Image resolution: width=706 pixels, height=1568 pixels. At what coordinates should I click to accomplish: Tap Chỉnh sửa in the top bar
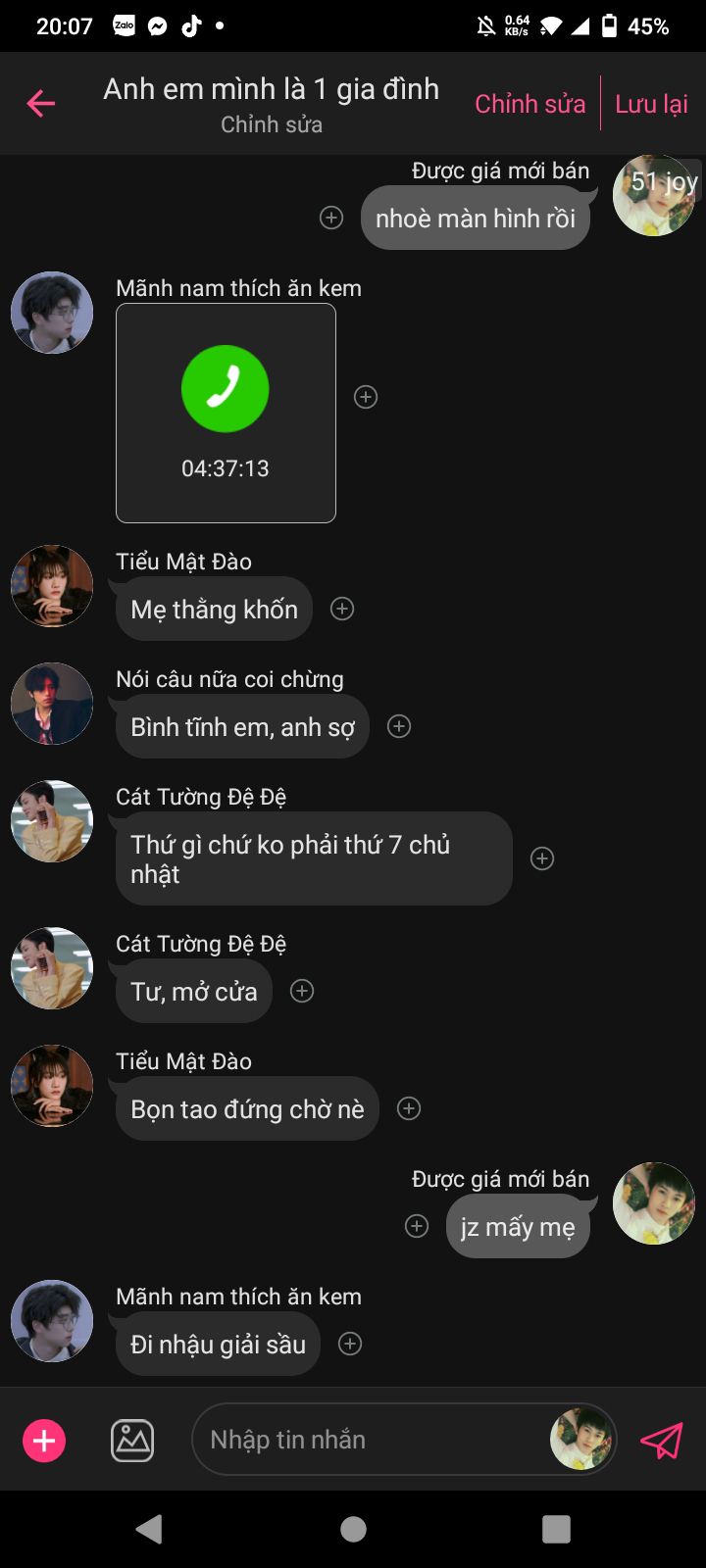coord(529,104)
